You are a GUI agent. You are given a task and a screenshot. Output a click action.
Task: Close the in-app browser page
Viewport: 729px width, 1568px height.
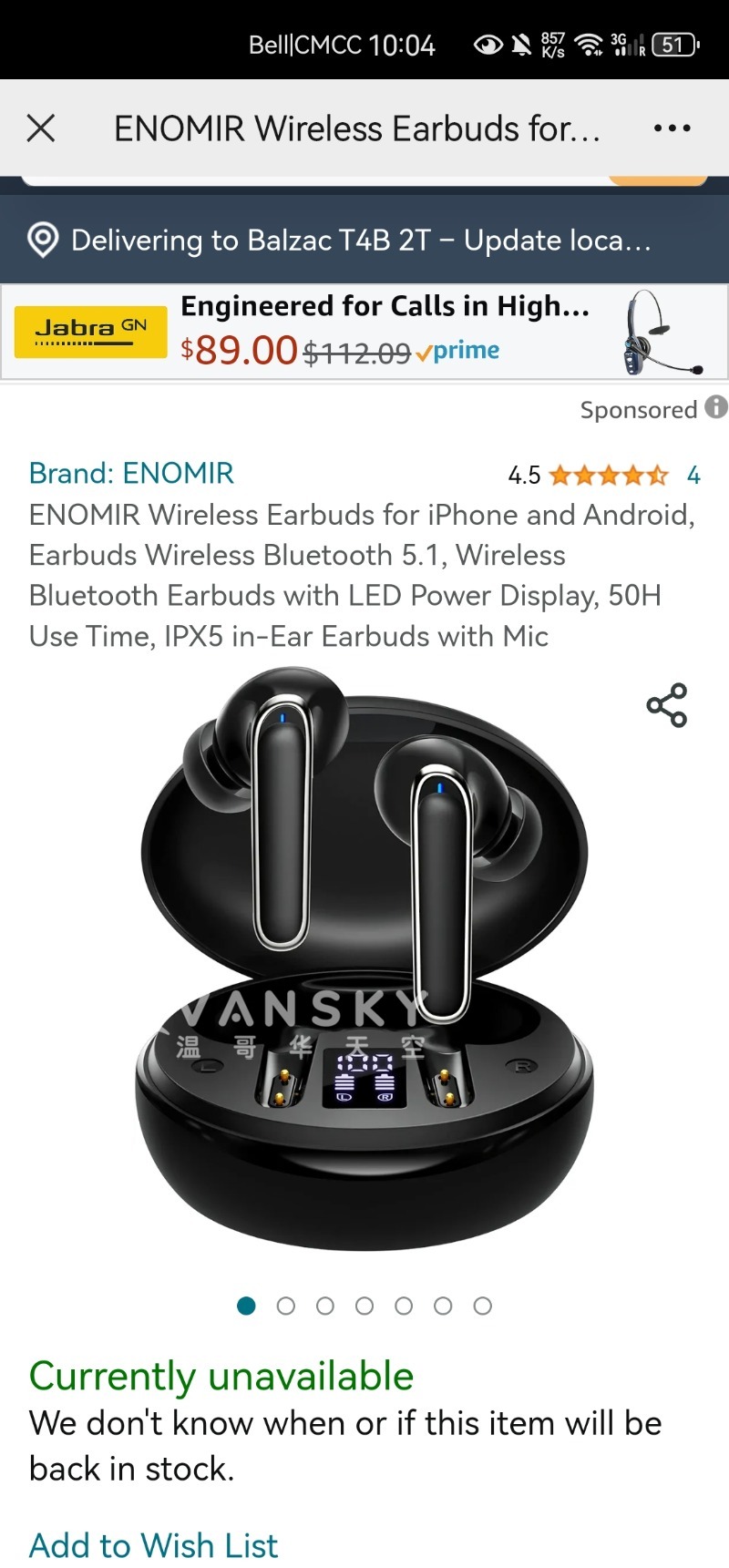click(41, 128)
